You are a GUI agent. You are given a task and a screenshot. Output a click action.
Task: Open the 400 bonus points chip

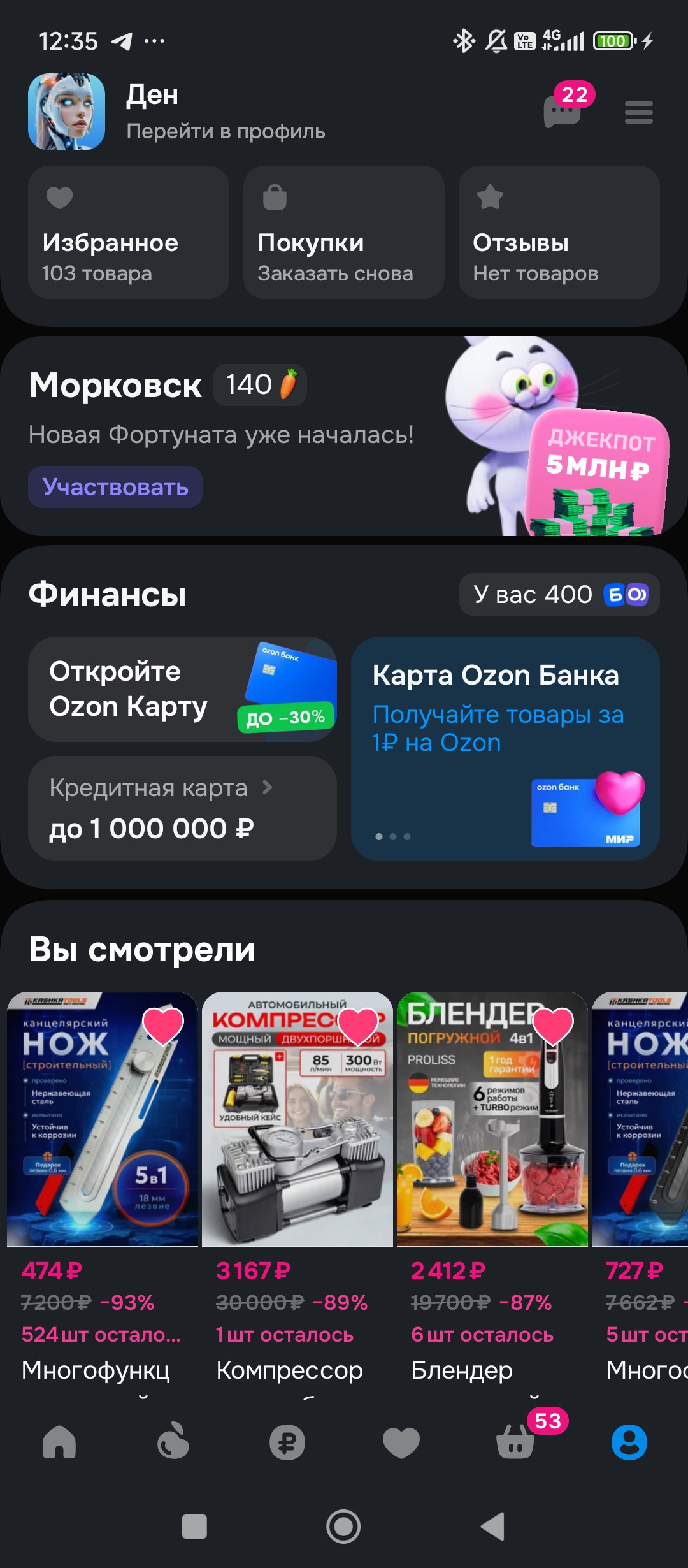tap(559, 595)
